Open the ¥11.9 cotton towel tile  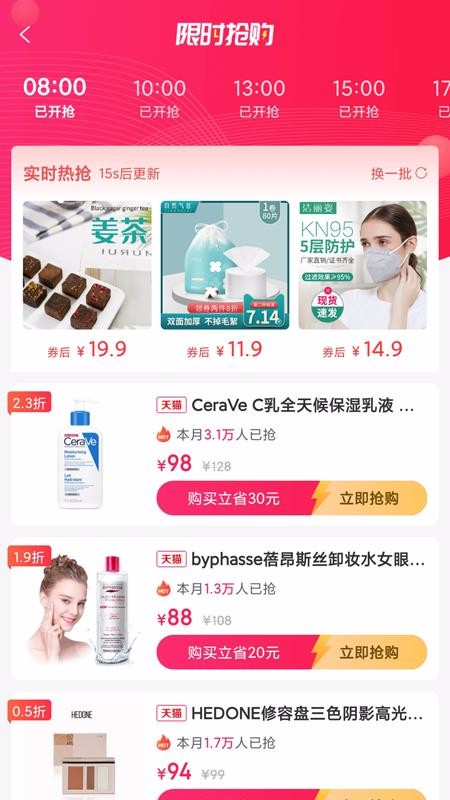click(x=224, y=280)
